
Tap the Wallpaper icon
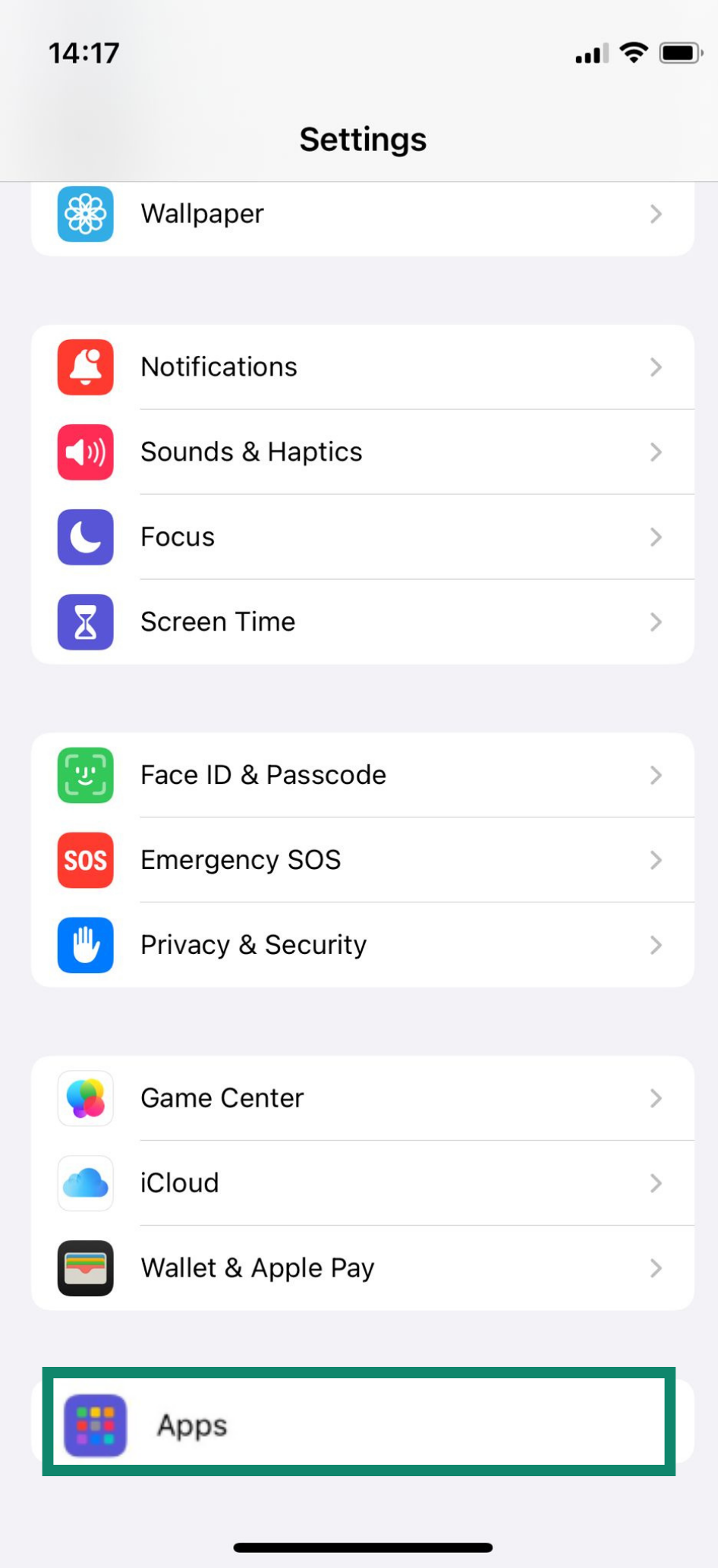coord(85,214)
